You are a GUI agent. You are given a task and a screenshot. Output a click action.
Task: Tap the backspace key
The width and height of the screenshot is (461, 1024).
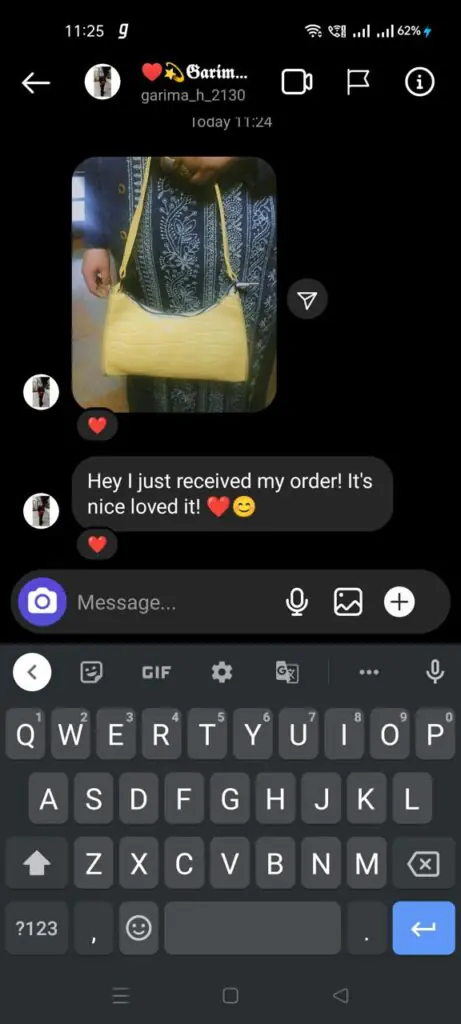(x=424, y=864)
